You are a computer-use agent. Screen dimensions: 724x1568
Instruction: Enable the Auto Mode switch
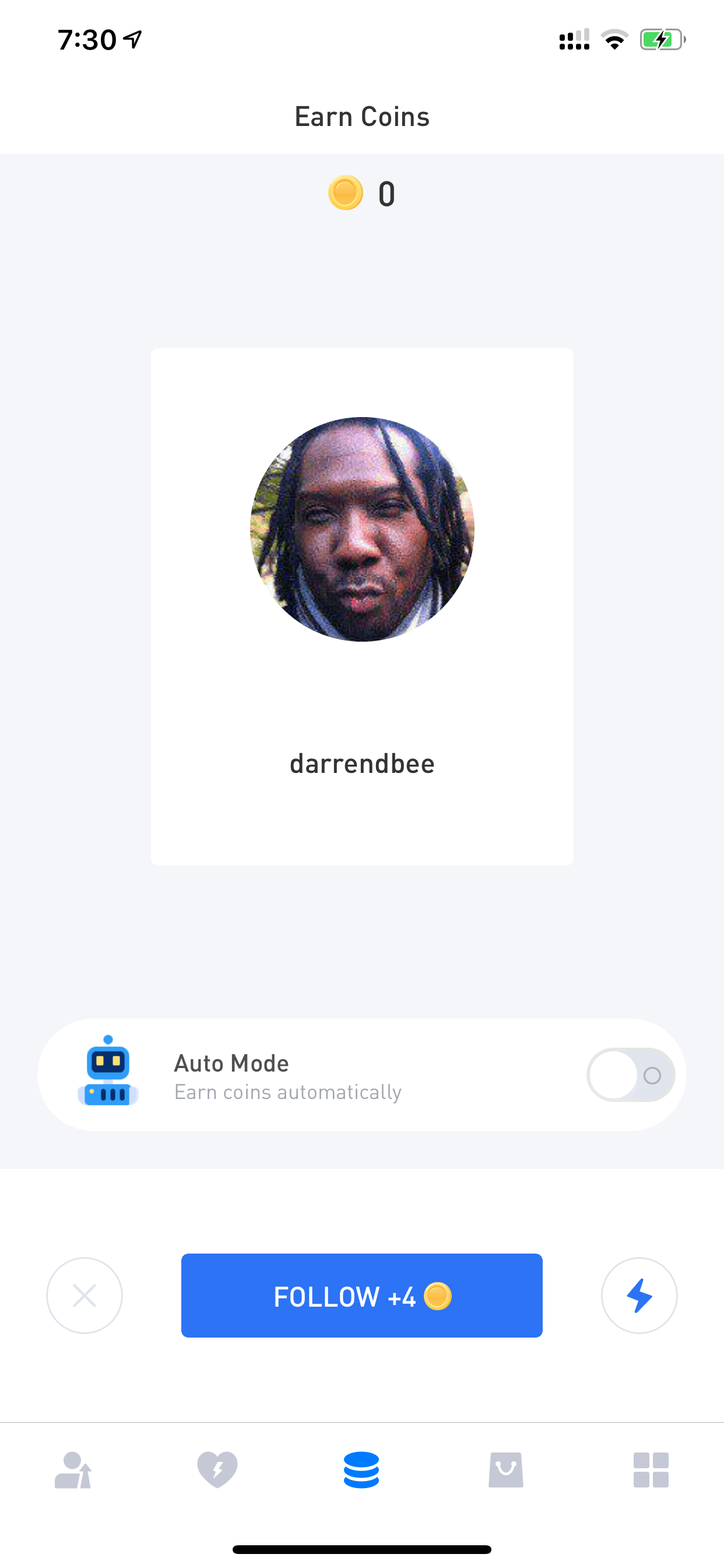631,1075
